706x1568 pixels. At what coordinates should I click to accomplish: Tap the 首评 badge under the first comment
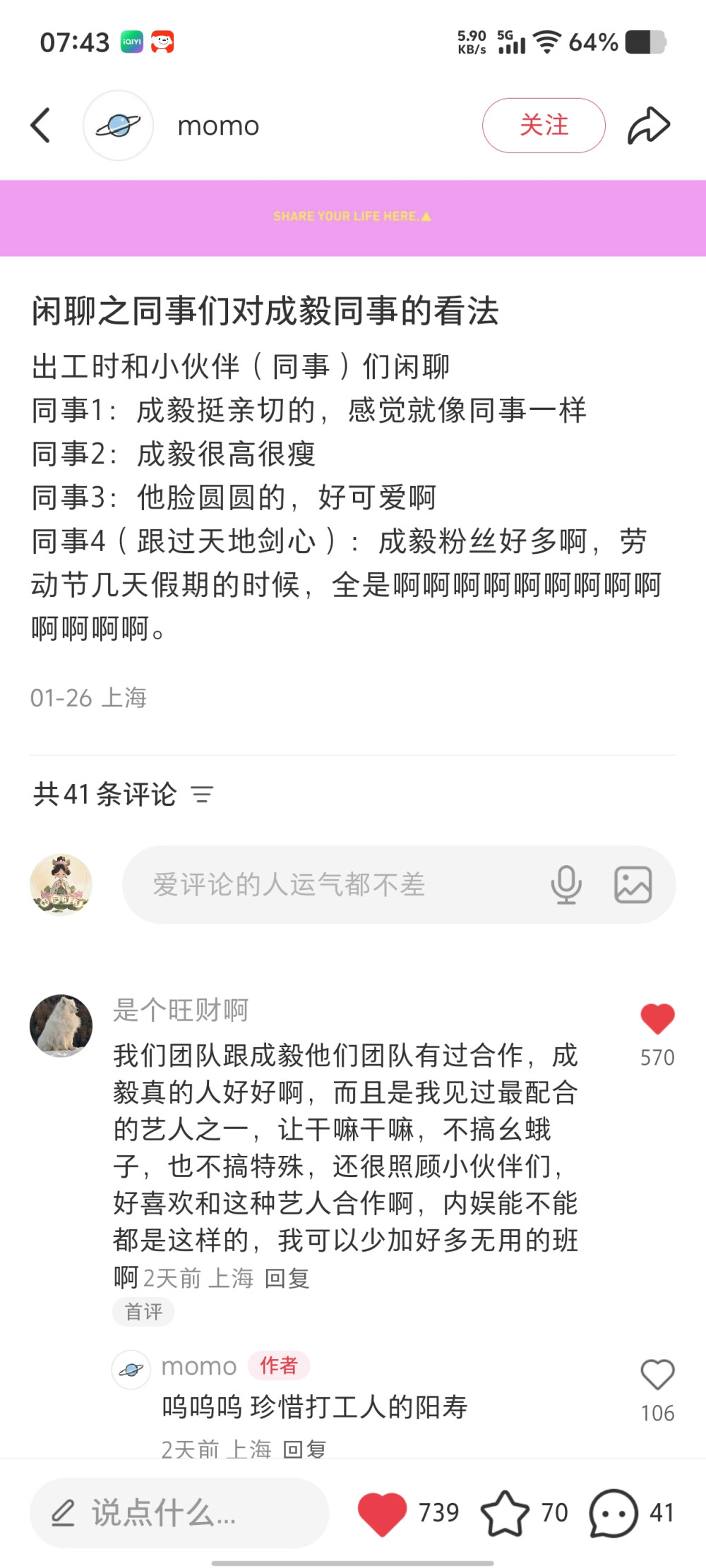143,1311
